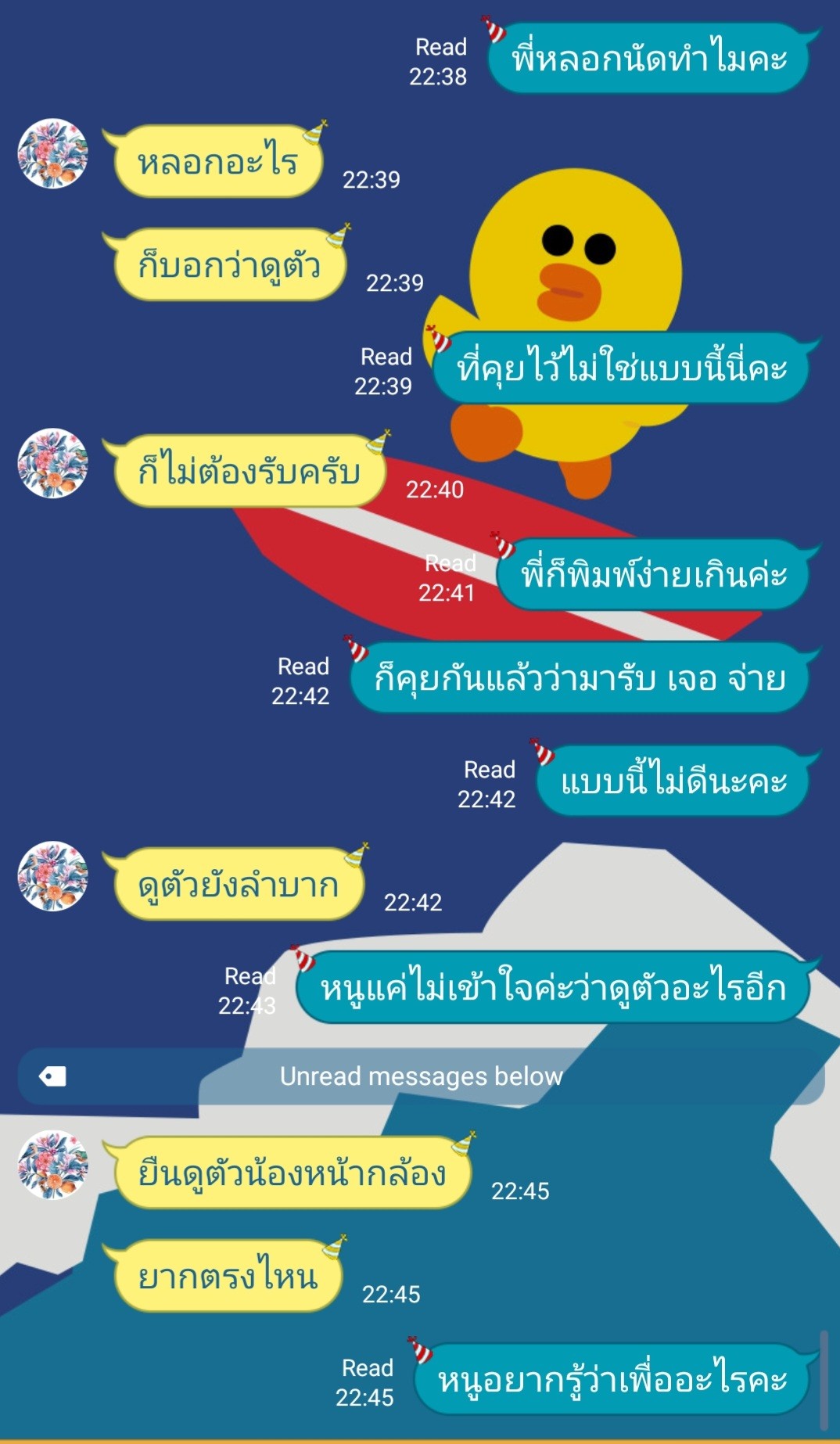Open sender's avatar beside "ก็ไม่ต้องรับครับ" message
Screen dimensions: 840x1444
click(52, 463)
